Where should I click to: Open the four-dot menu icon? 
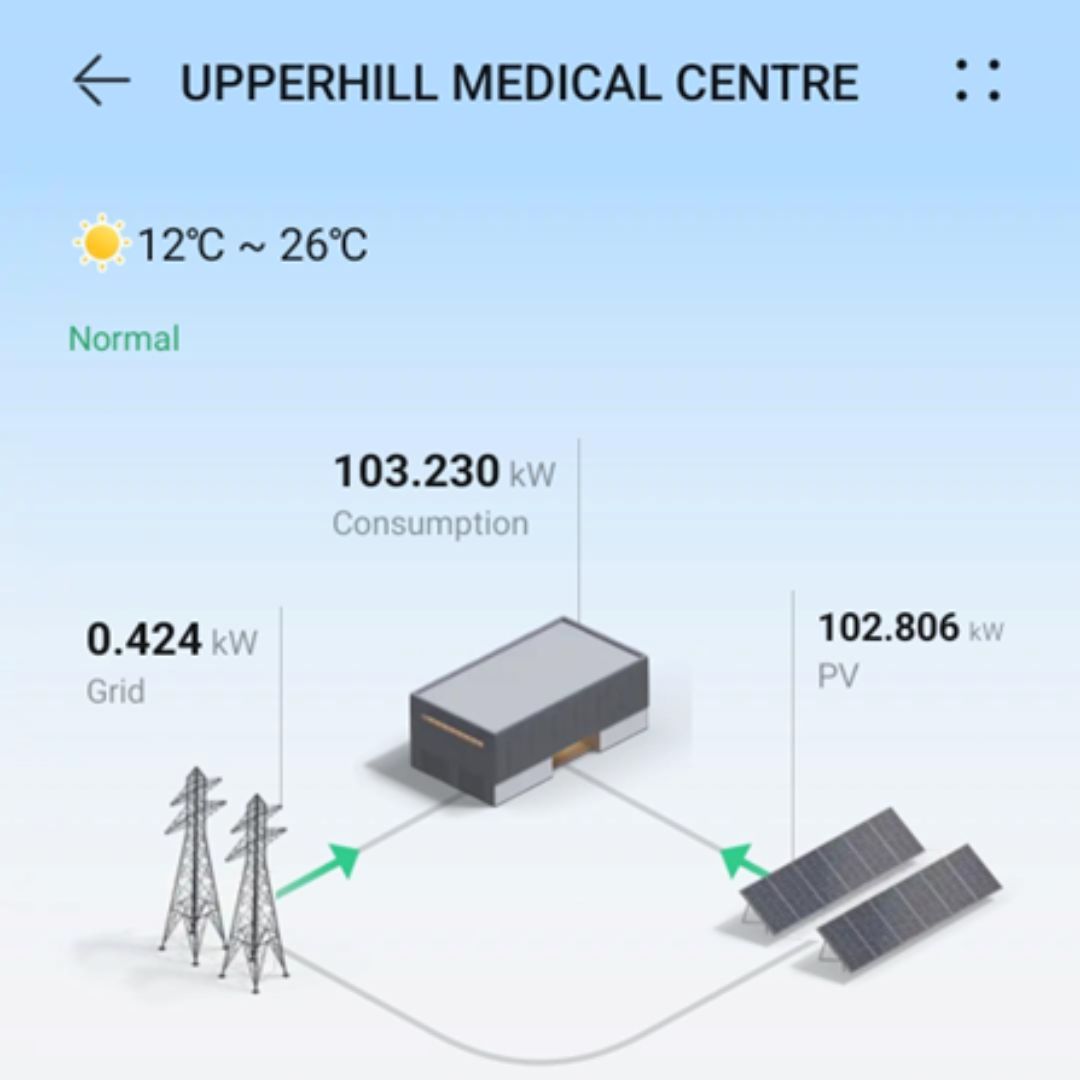coord(977,81)
